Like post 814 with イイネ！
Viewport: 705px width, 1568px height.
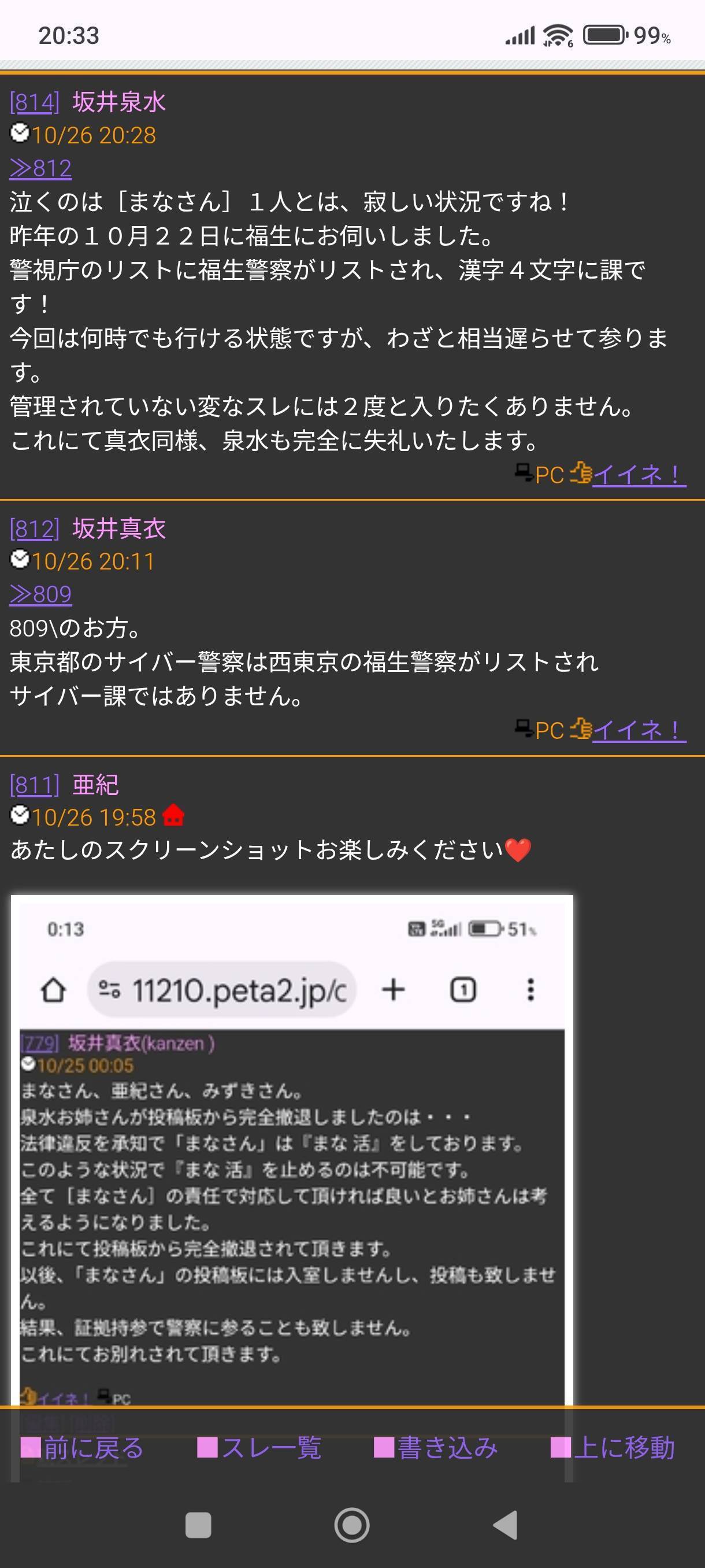[x=638, y=475]
